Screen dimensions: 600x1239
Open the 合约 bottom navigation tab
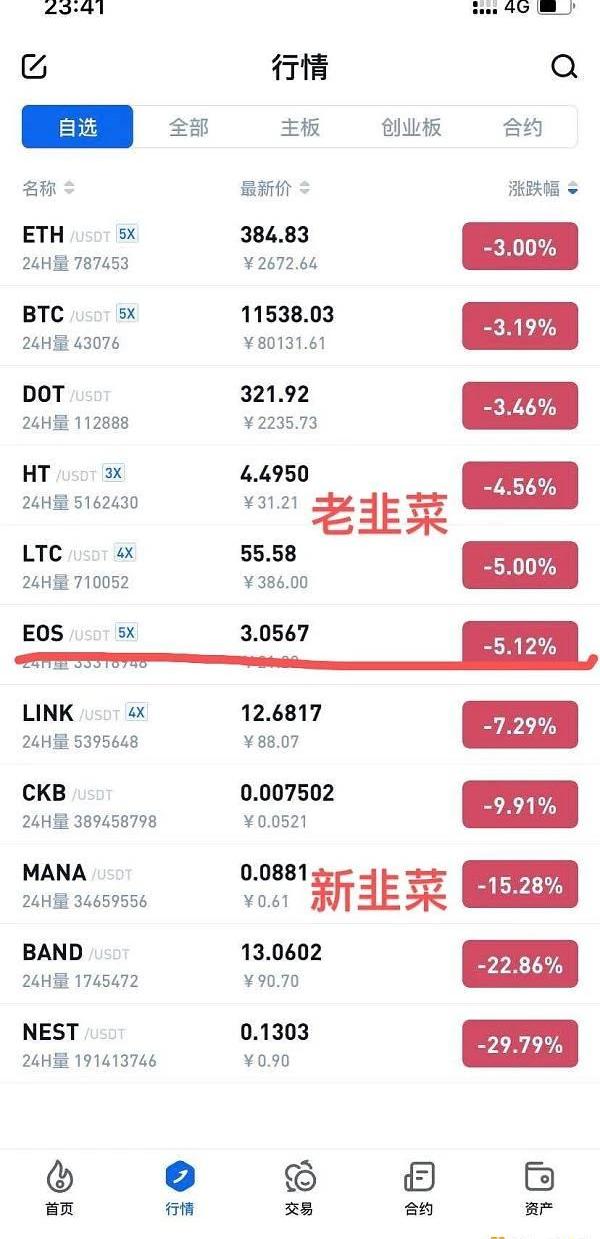pyautogui.click(x=419, y=1188)
